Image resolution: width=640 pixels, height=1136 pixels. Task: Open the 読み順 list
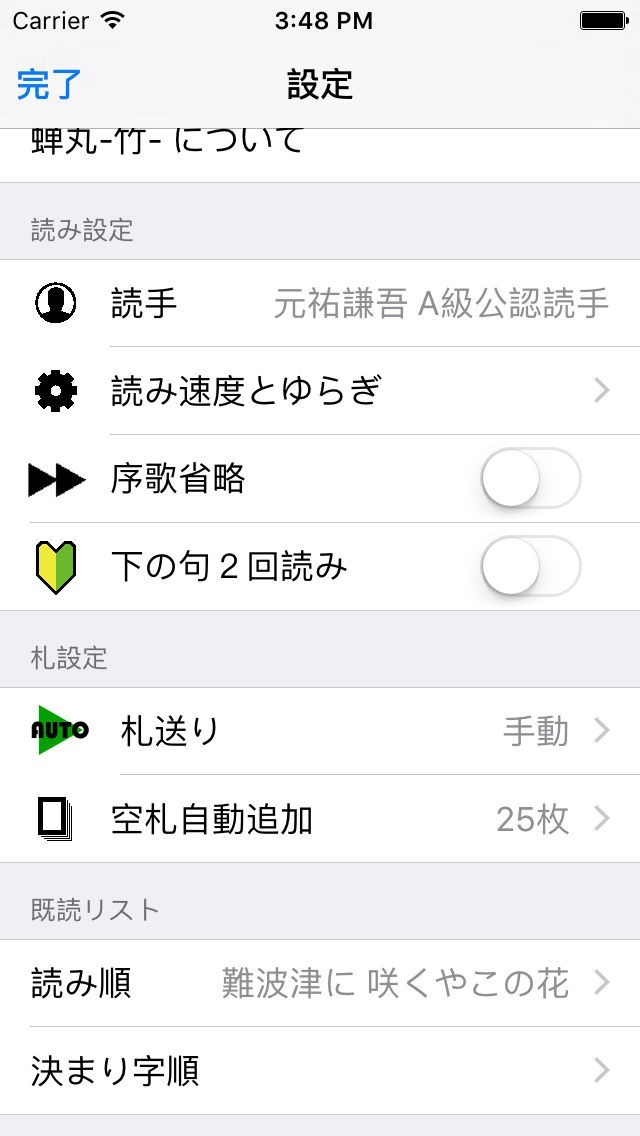point(320,983)
